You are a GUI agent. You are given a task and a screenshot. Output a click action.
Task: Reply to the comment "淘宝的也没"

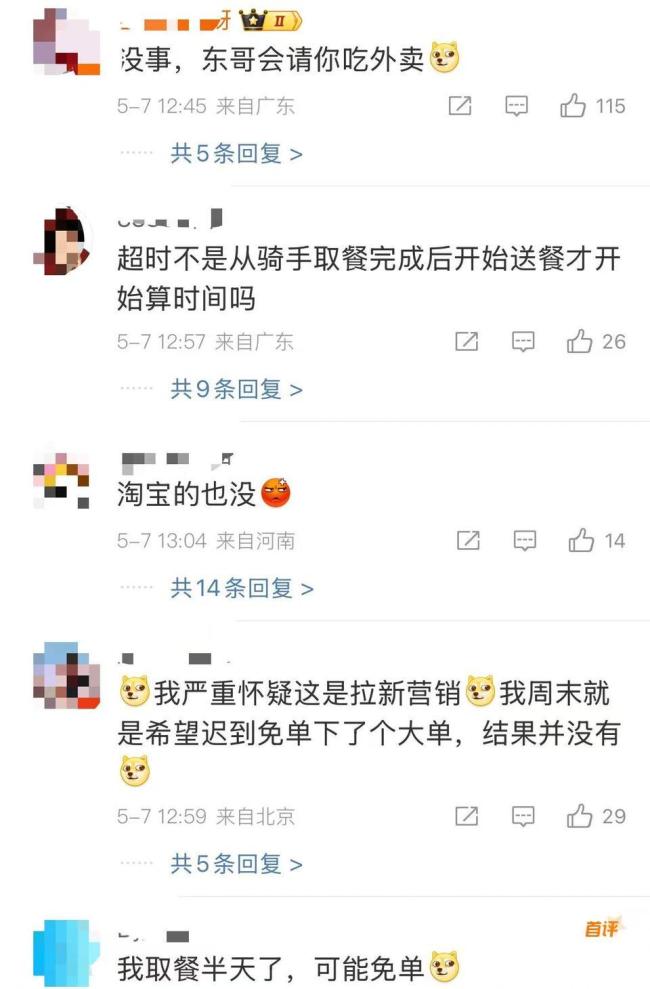tap(524, 541)
